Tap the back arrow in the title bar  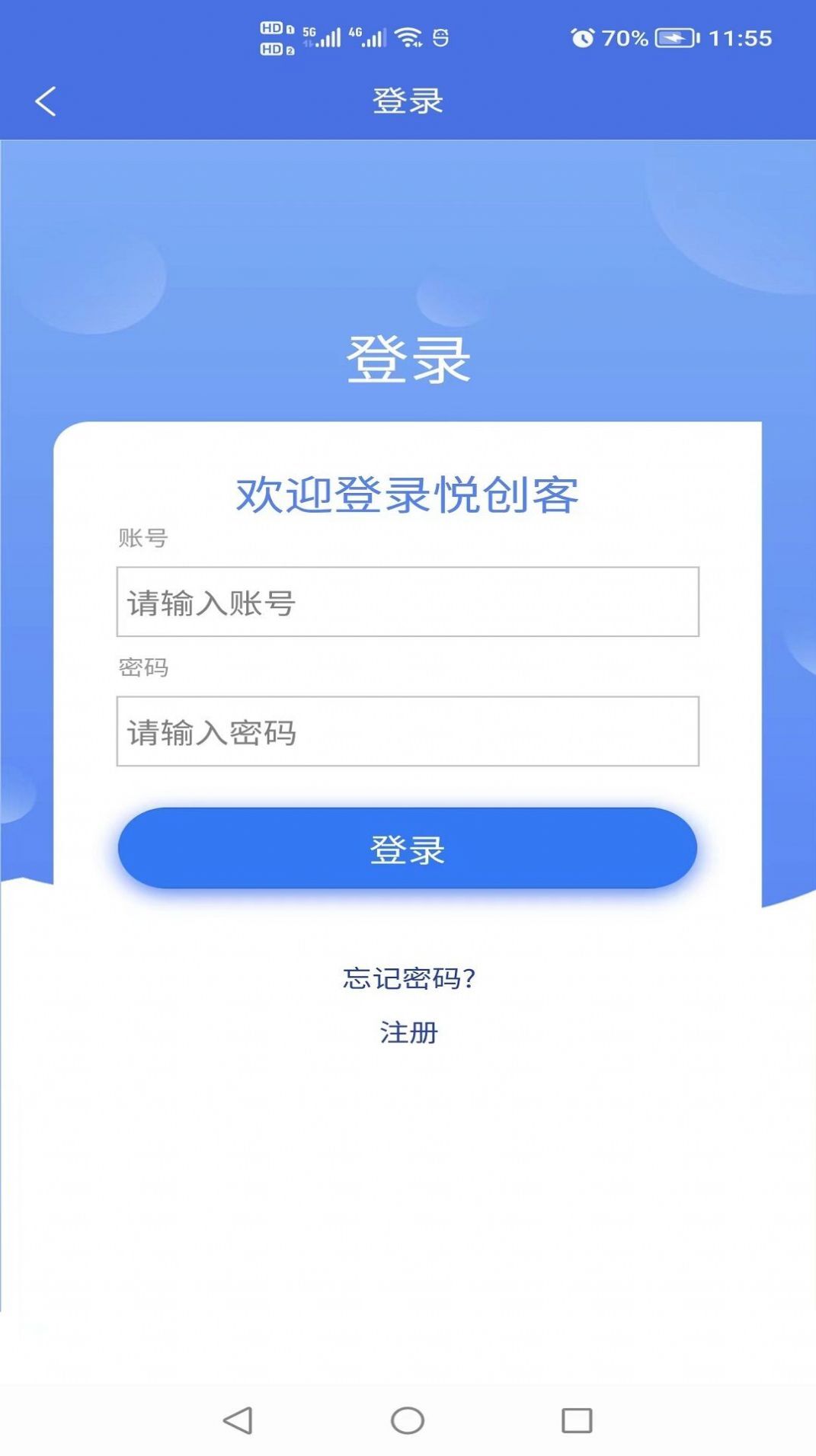(46, 100)
